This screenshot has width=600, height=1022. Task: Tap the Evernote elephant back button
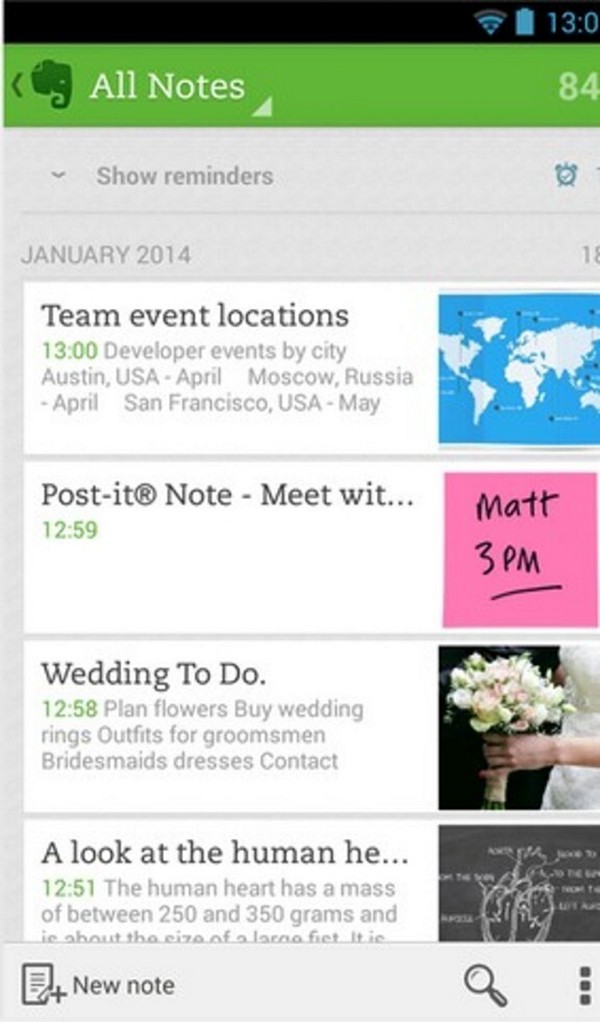pos(43,84)
